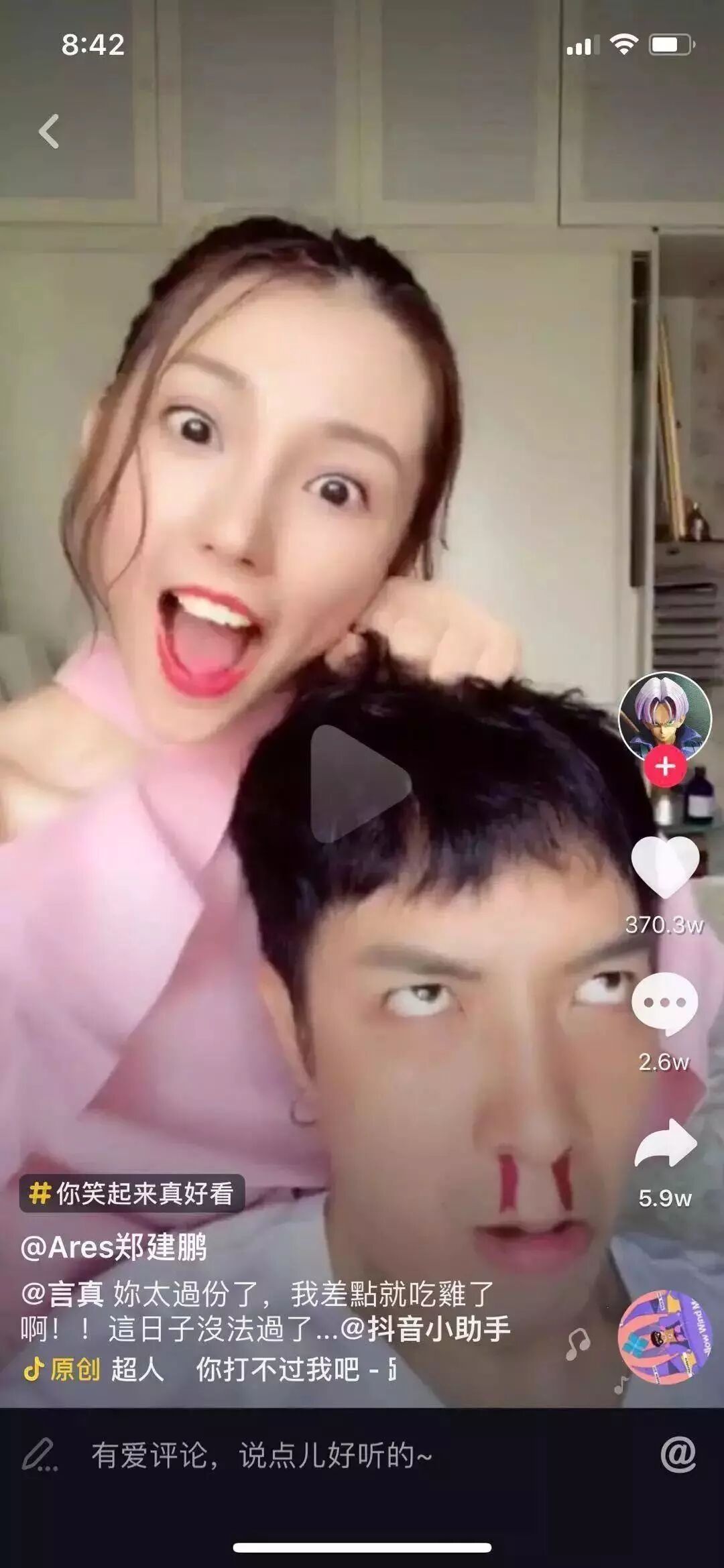Follow the creator with the red plus
Viewport: 724px width, 1568px height.
point(665,766)
